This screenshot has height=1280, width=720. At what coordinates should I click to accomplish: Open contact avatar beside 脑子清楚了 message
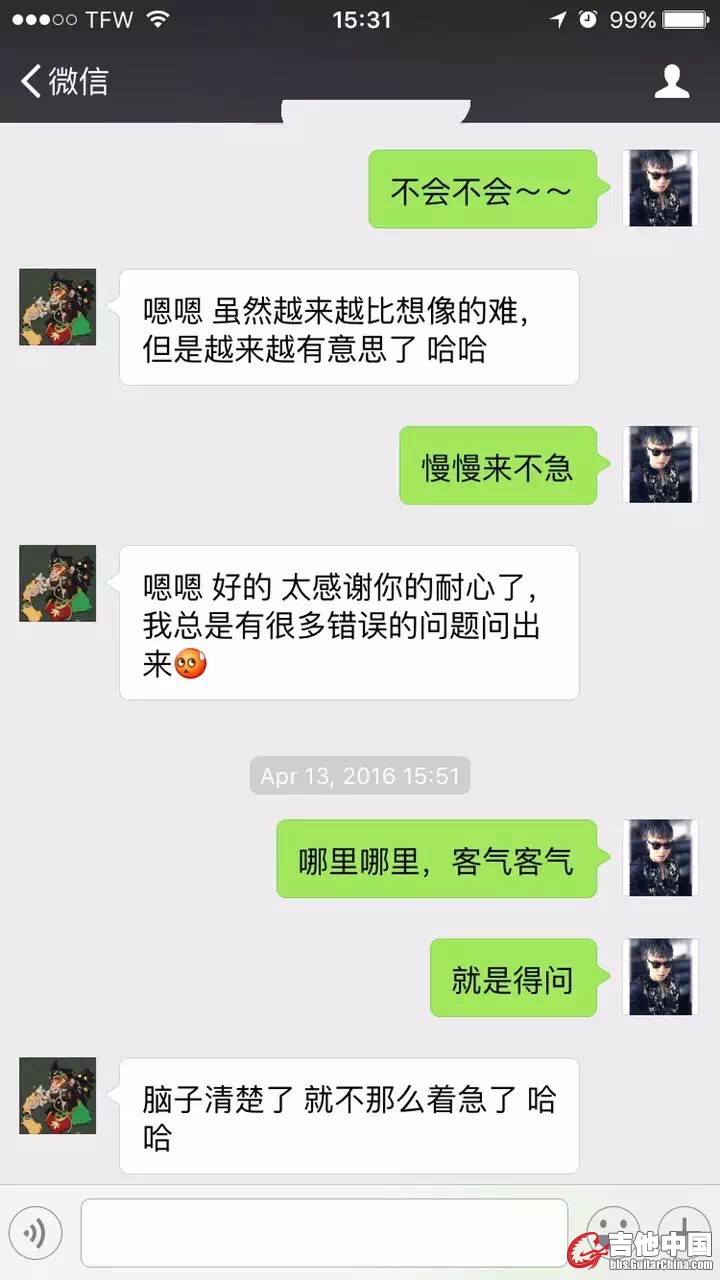[58, 1096]
